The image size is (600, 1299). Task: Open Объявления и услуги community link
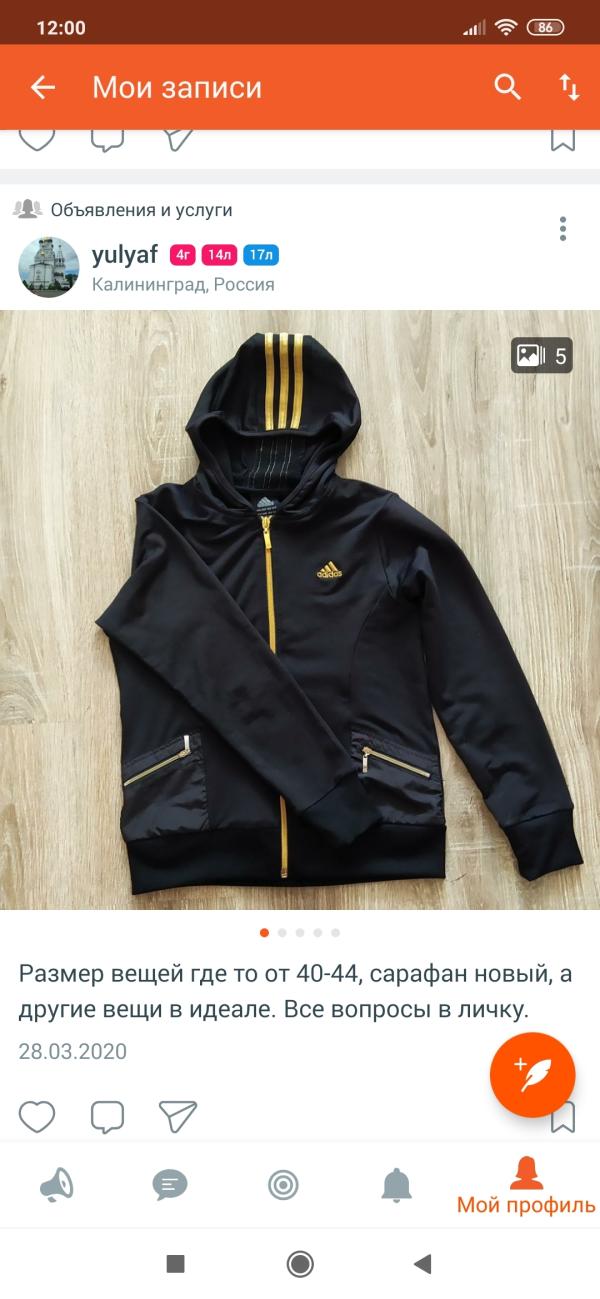(x=141, y=210)
